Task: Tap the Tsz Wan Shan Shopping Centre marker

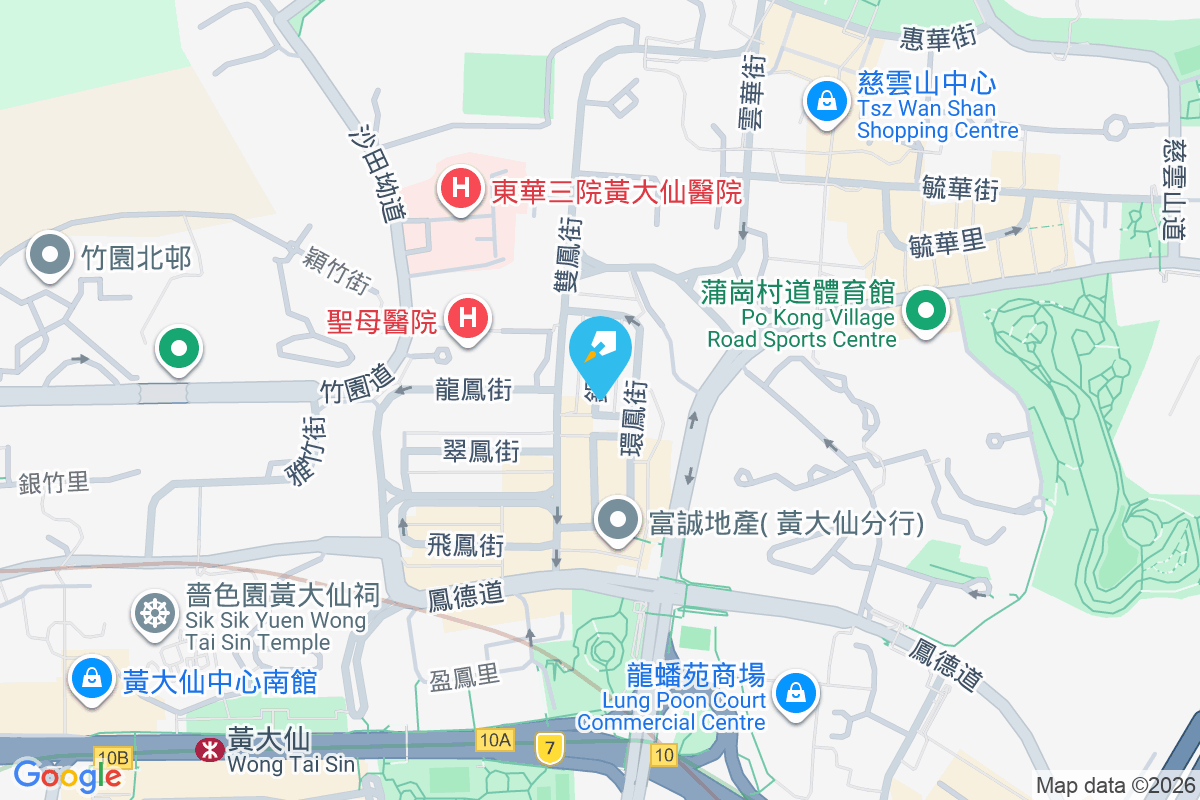Action: tap(827, 103)
